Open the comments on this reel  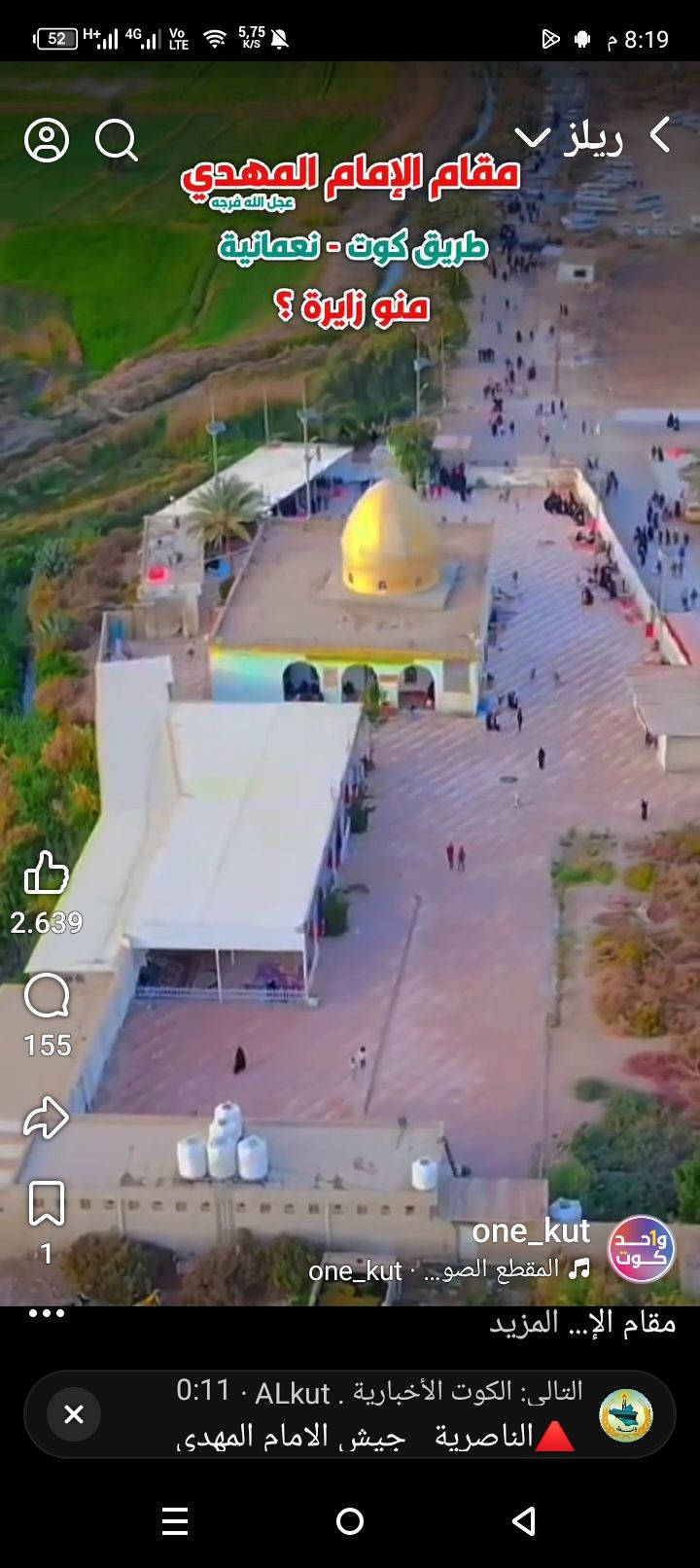[x=47, y=997]
